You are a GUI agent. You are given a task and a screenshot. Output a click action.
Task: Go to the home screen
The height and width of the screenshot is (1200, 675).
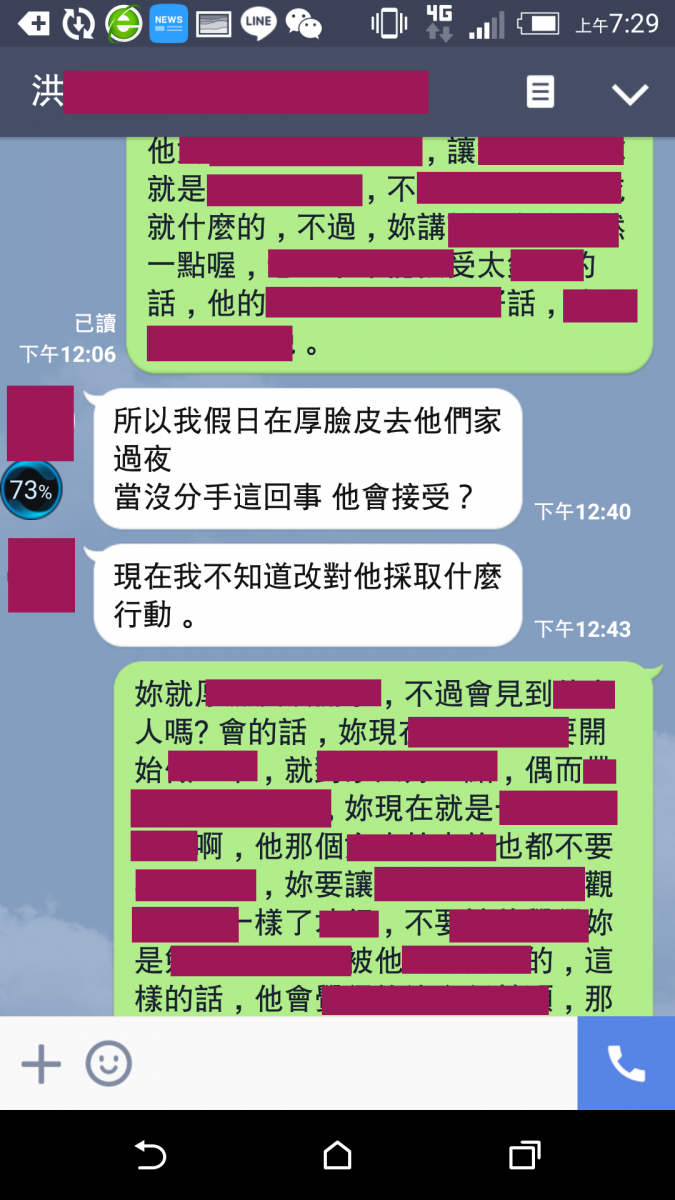(x=337, y=1156)
